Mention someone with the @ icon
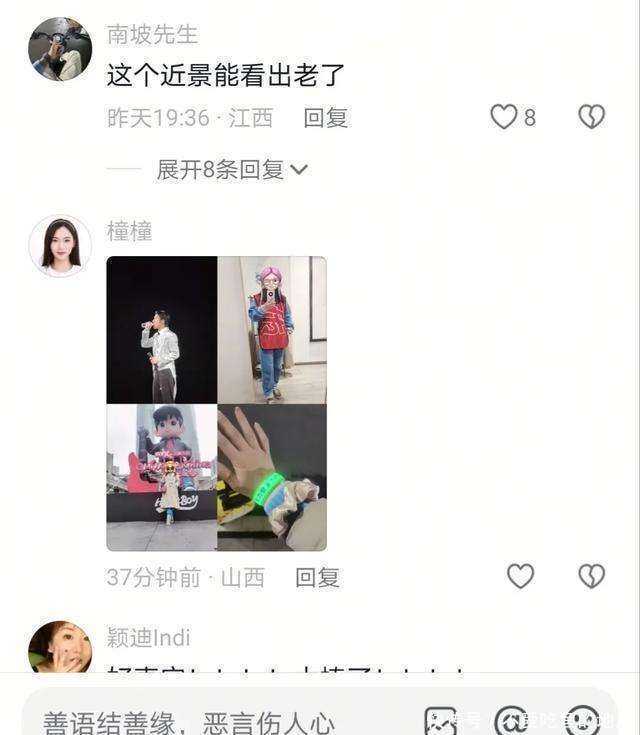The height and width of the screenshot is (735, 640). 511,720
